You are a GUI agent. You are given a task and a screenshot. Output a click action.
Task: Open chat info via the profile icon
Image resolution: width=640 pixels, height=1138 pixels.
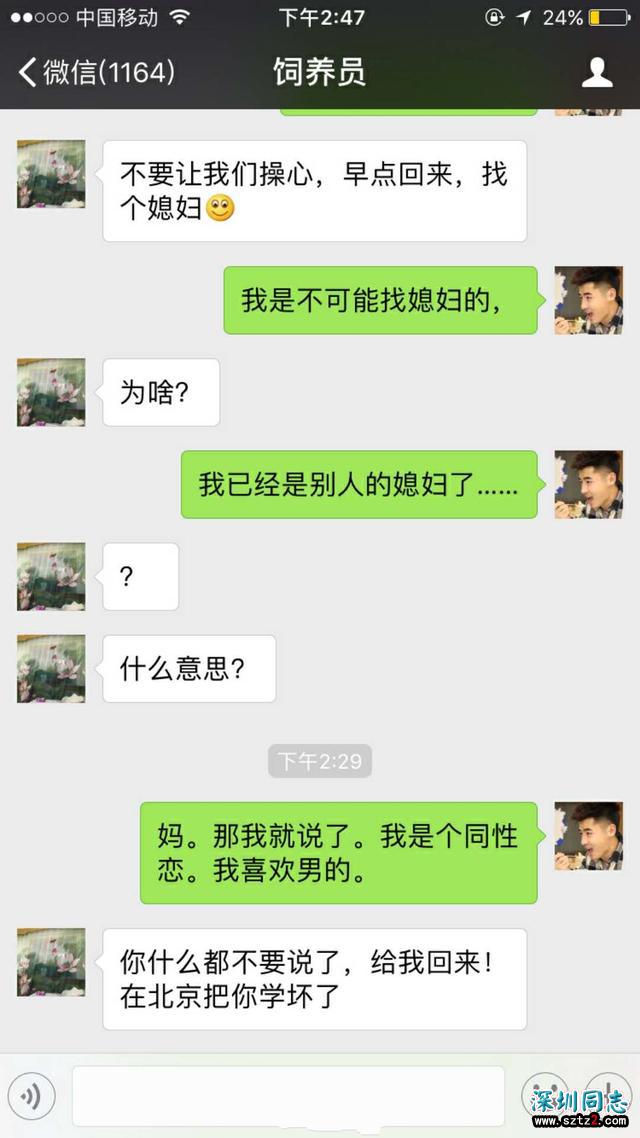pyautogui.click(x=596, y=72)
